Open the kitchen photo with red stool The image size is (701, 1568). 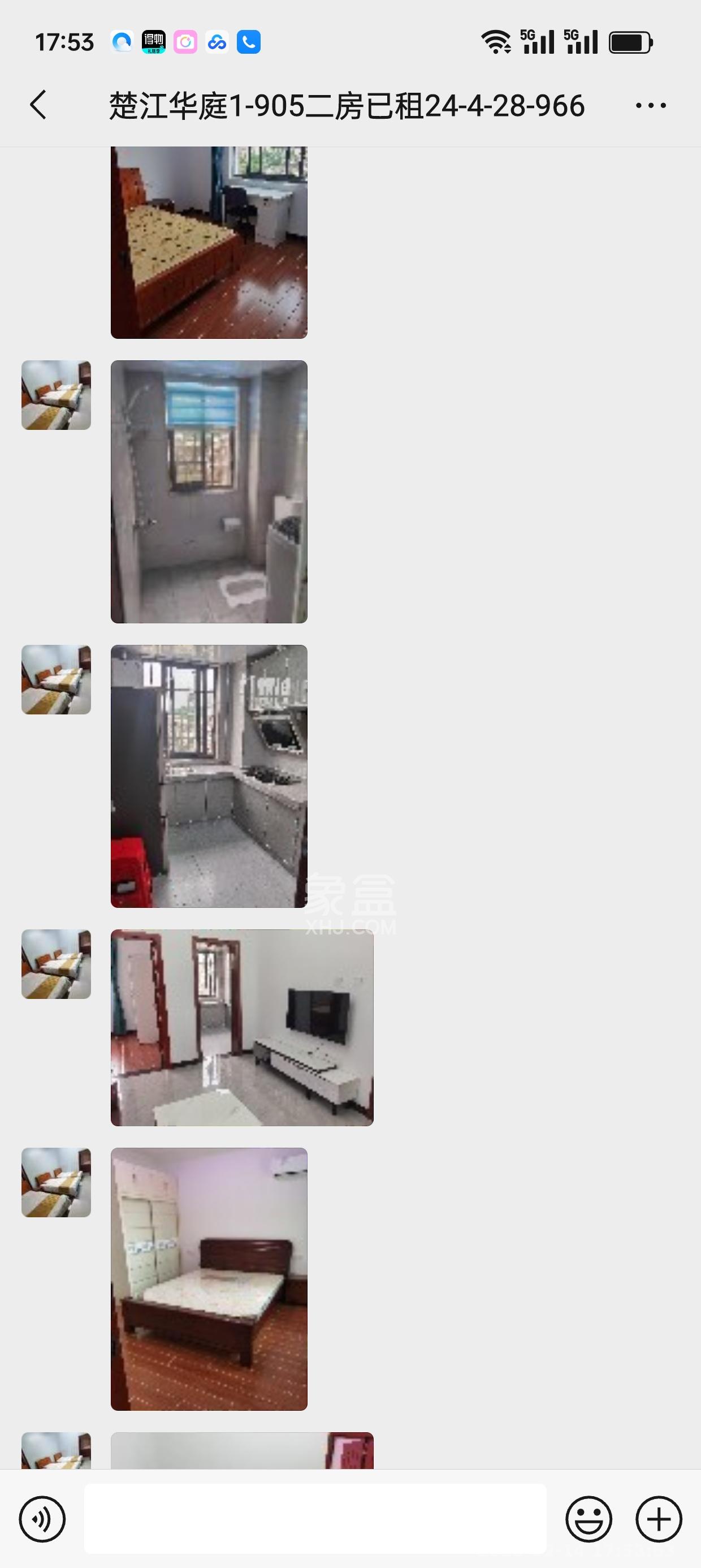point(209,776)
